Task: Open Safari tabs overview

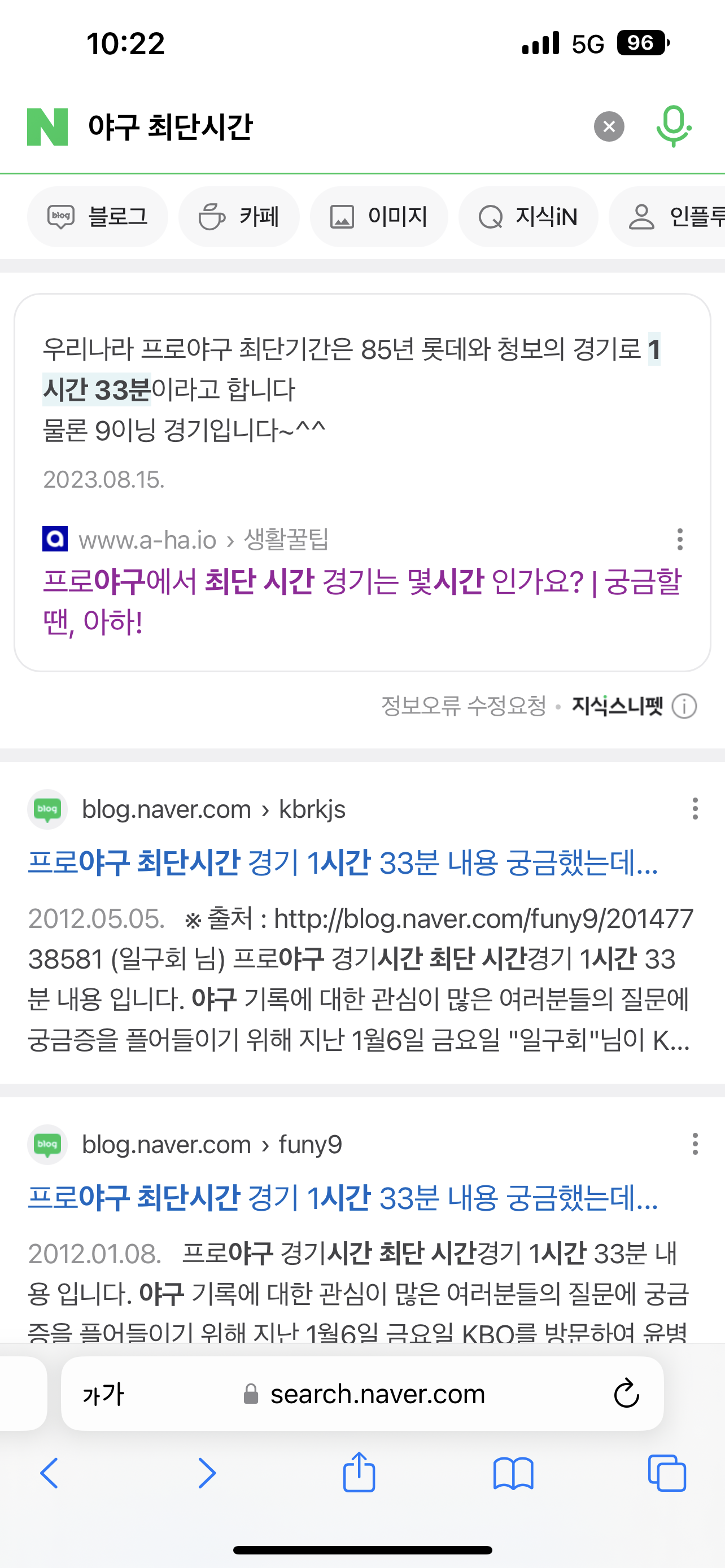Action: click(x=667, y=1474)
